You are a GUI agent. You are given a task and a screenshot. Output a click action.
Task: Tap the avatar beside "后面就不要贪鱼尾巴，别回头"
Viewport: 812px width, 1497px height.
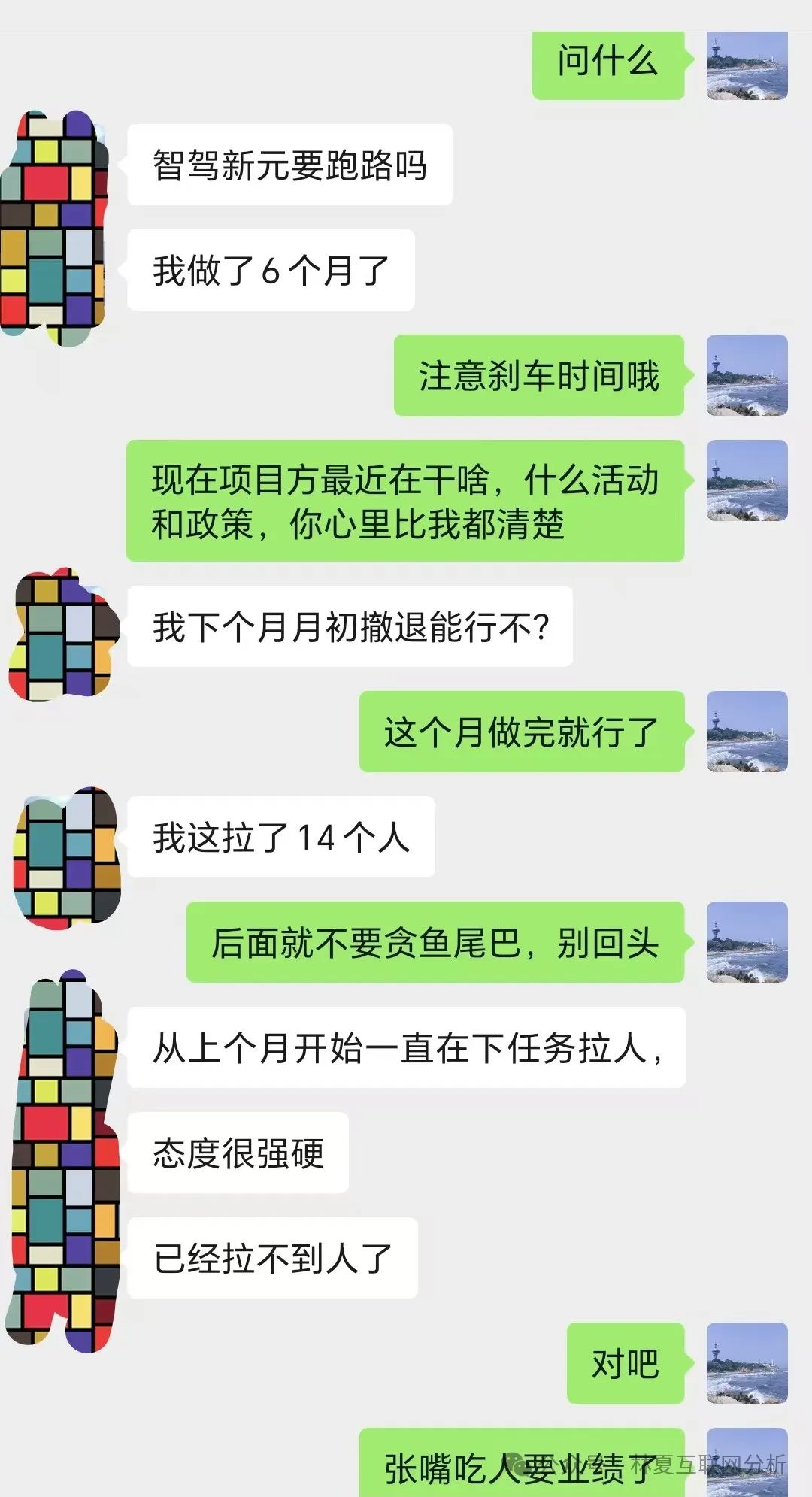pyautogui.click(x=747, y=942)
